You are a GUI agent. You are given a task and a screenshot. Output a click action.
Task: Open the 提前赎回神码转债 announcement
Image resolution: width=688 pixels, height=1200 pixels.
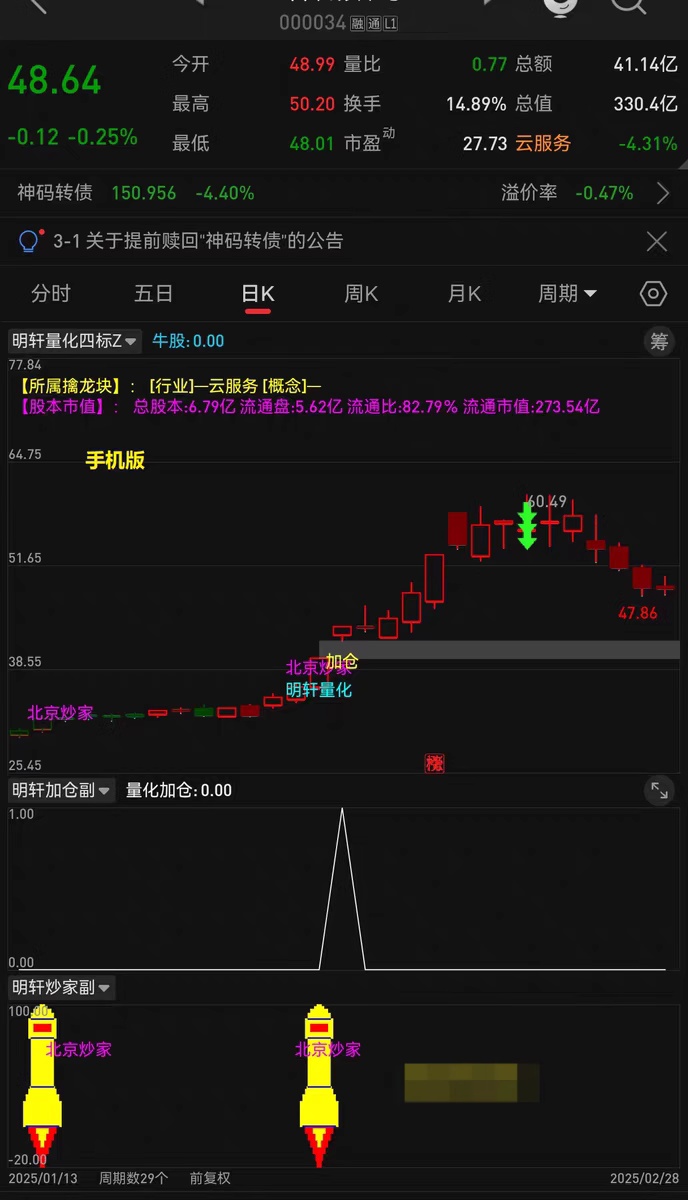coord(198,241)
